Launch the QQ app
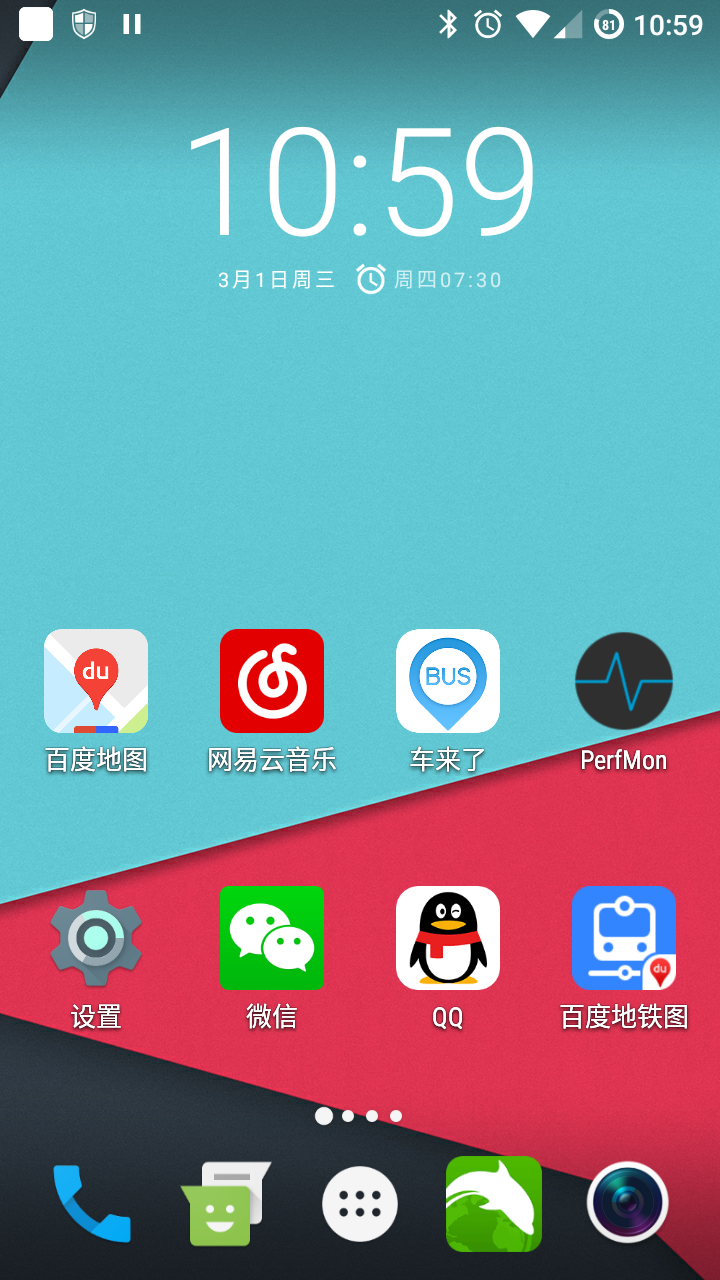Screen dimensions: 720x1280 tap(448, 938)
